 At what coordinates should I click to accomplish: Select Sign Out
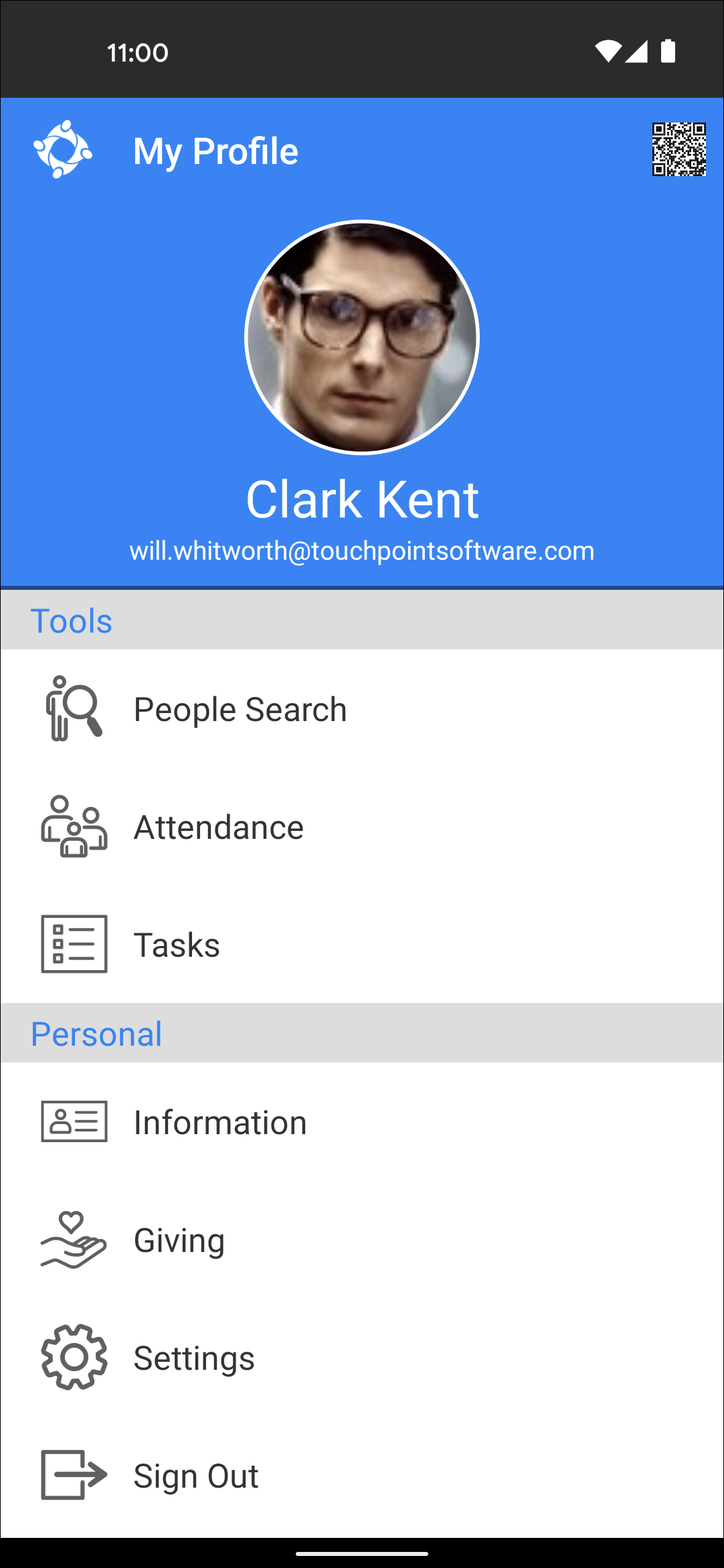tap(362, 1476)
